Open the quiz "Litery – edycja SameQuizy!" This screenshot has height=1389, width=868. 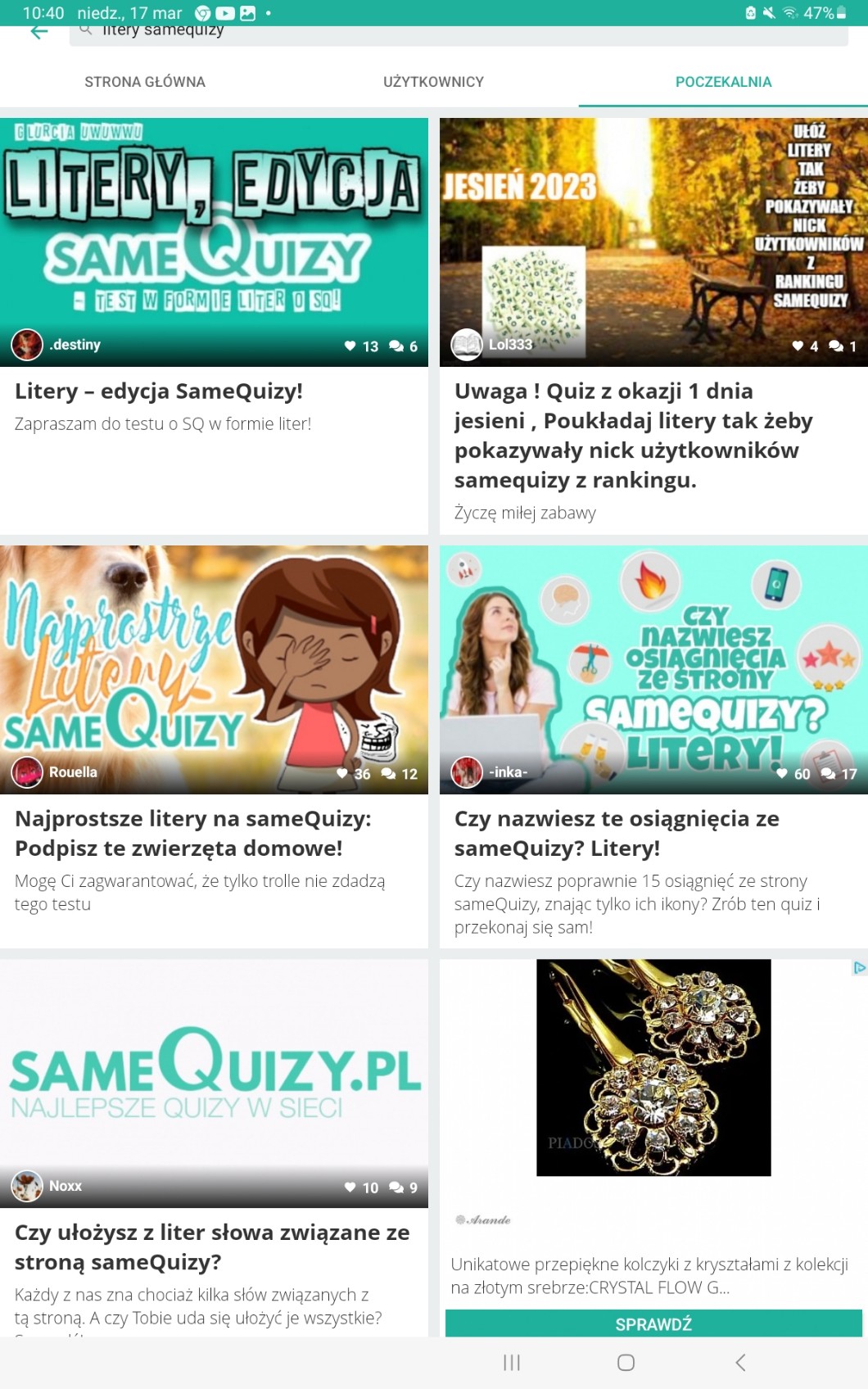point(159,391)
